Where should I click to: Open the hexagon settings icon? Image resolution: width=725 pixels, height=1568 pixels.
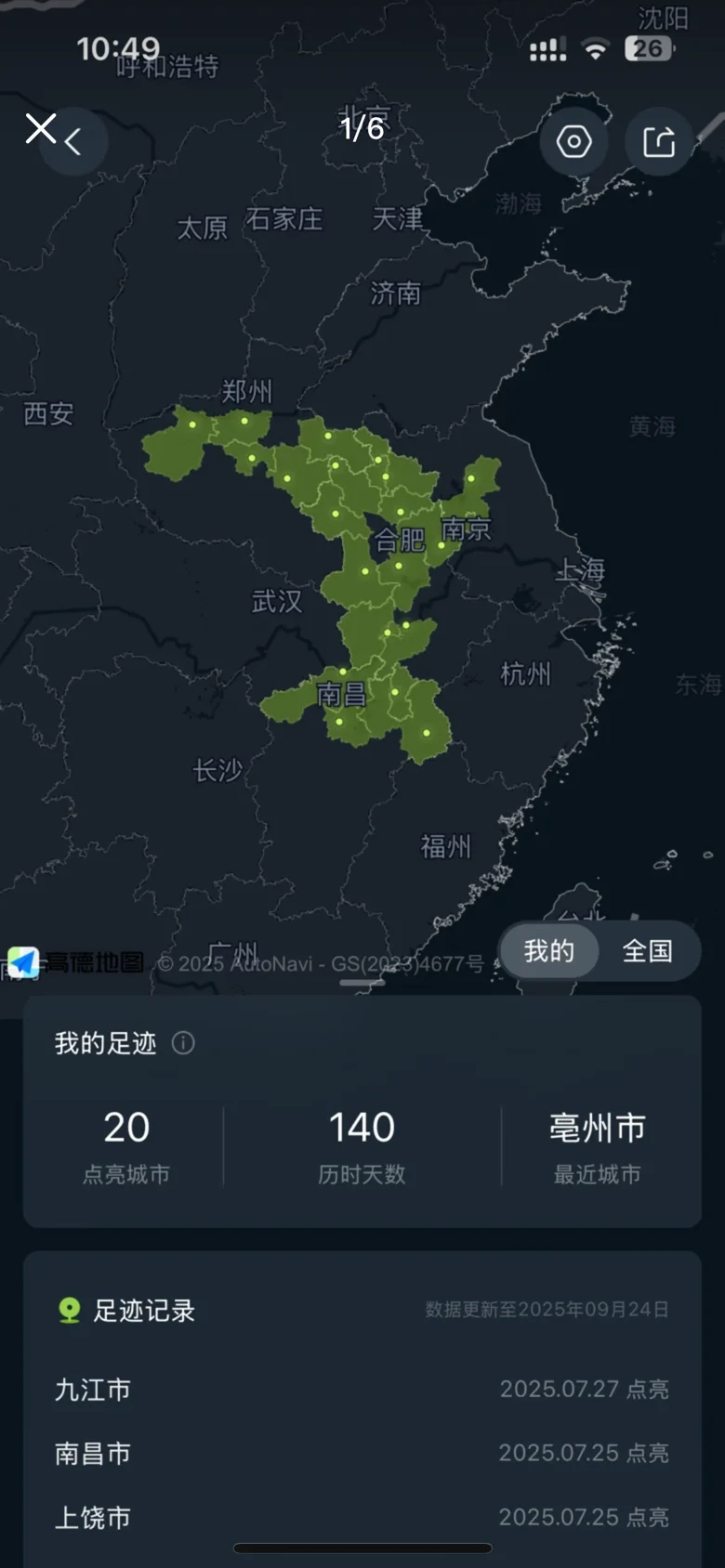coord(574,142)
